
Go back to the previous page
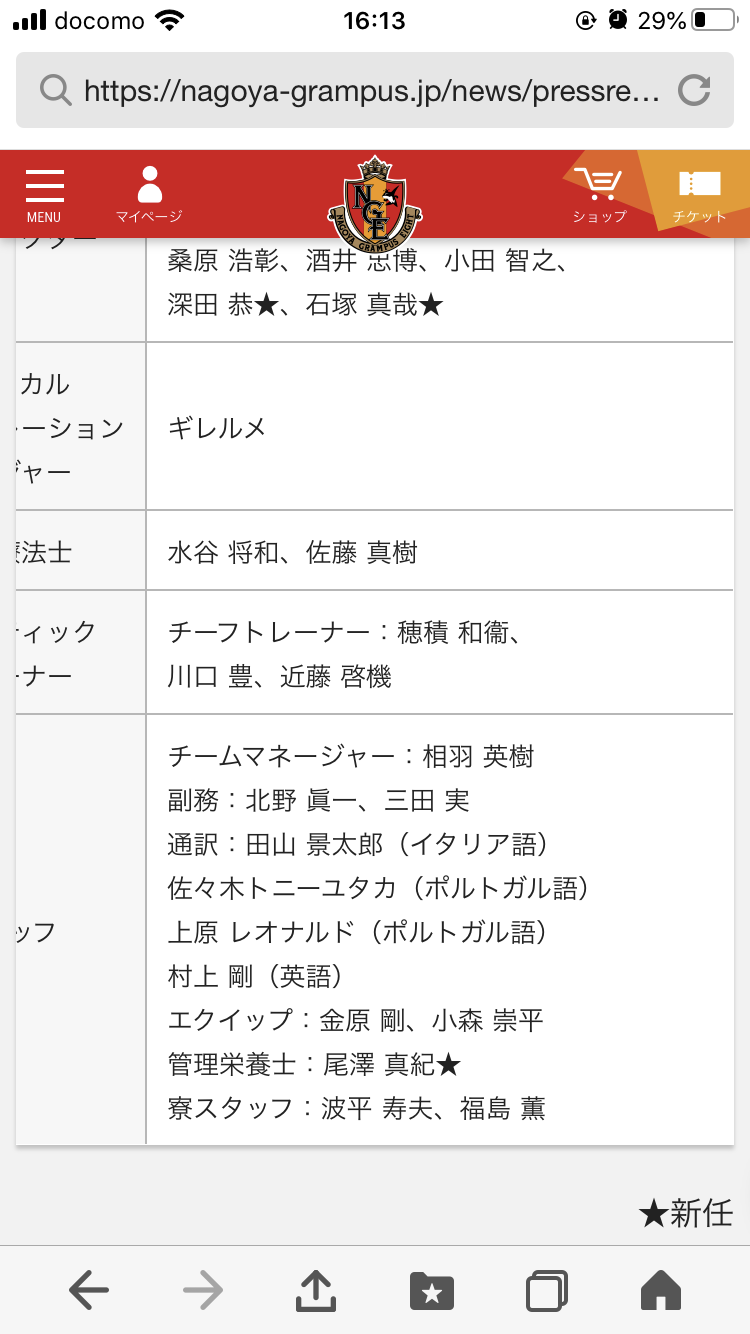pos(89,1290)
